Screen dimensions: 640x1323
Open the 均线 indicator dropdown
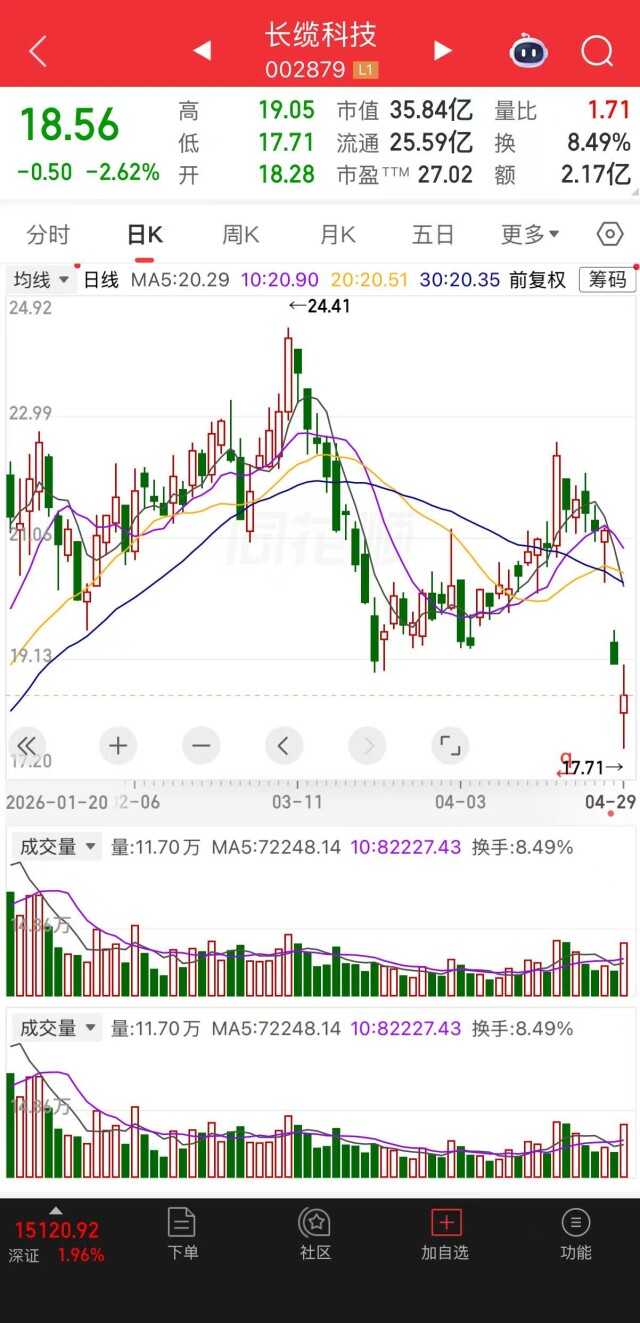tap(41, 280)
